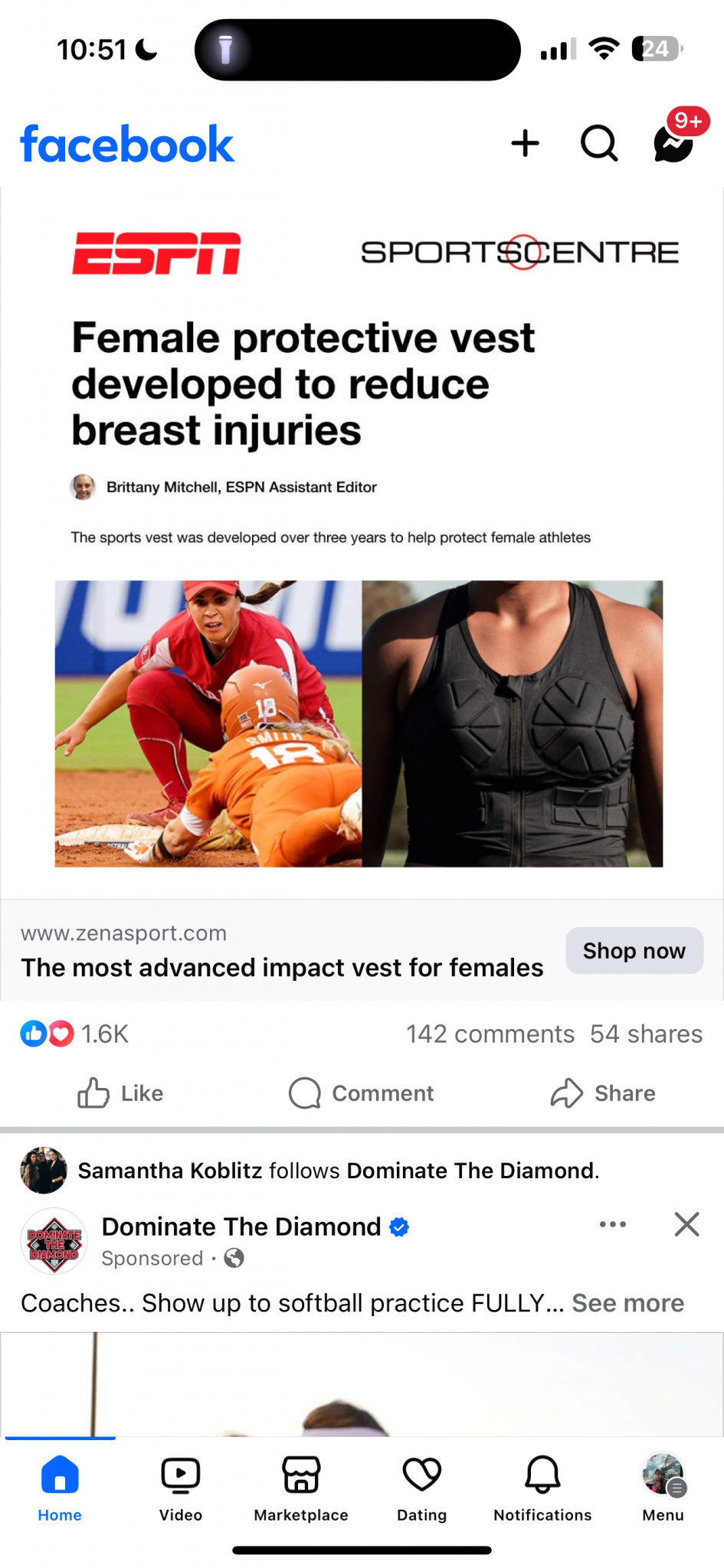Open Facebook search

click(599, 143)
